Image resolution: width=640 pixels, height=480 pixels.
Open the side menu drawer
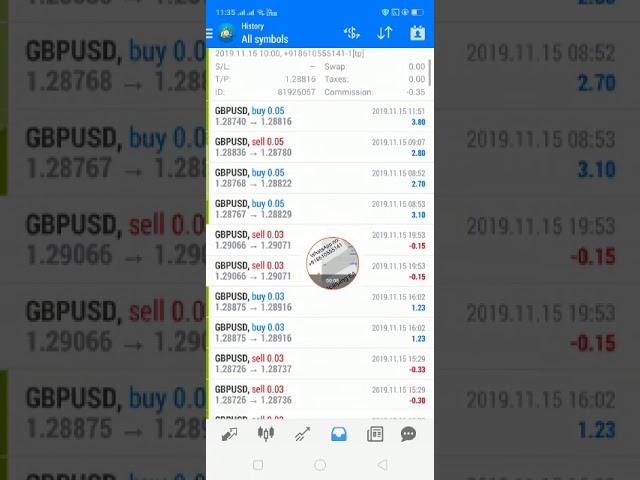(210, 33)
